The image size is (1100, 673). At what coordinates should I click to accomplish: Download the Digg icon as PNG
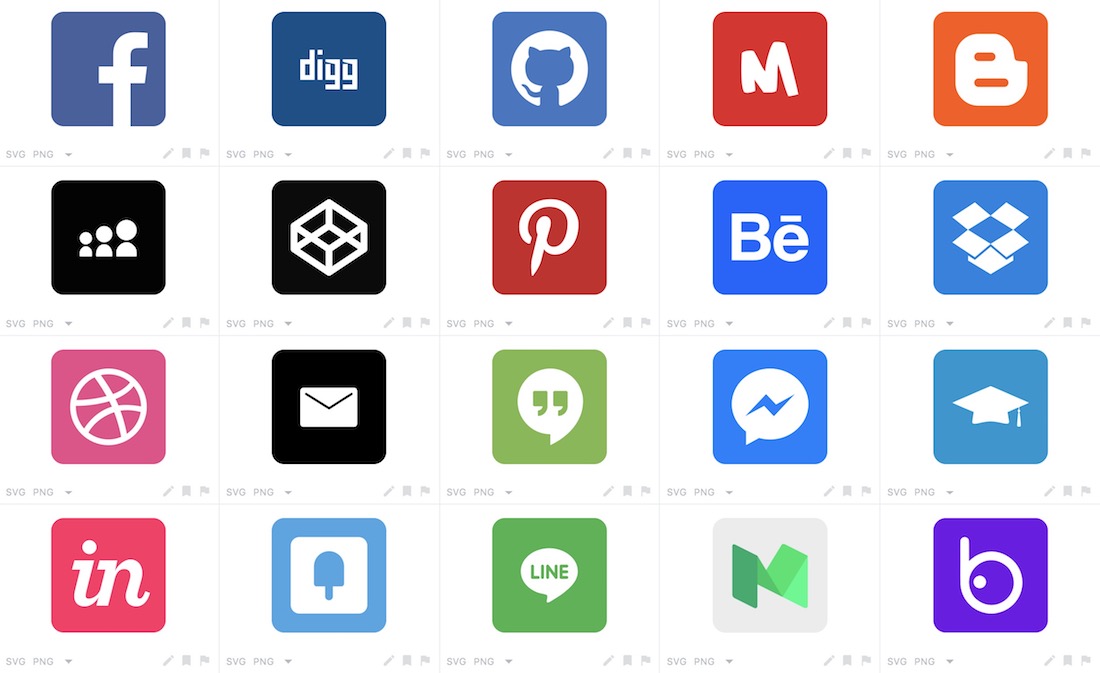[x=263, y=155]
